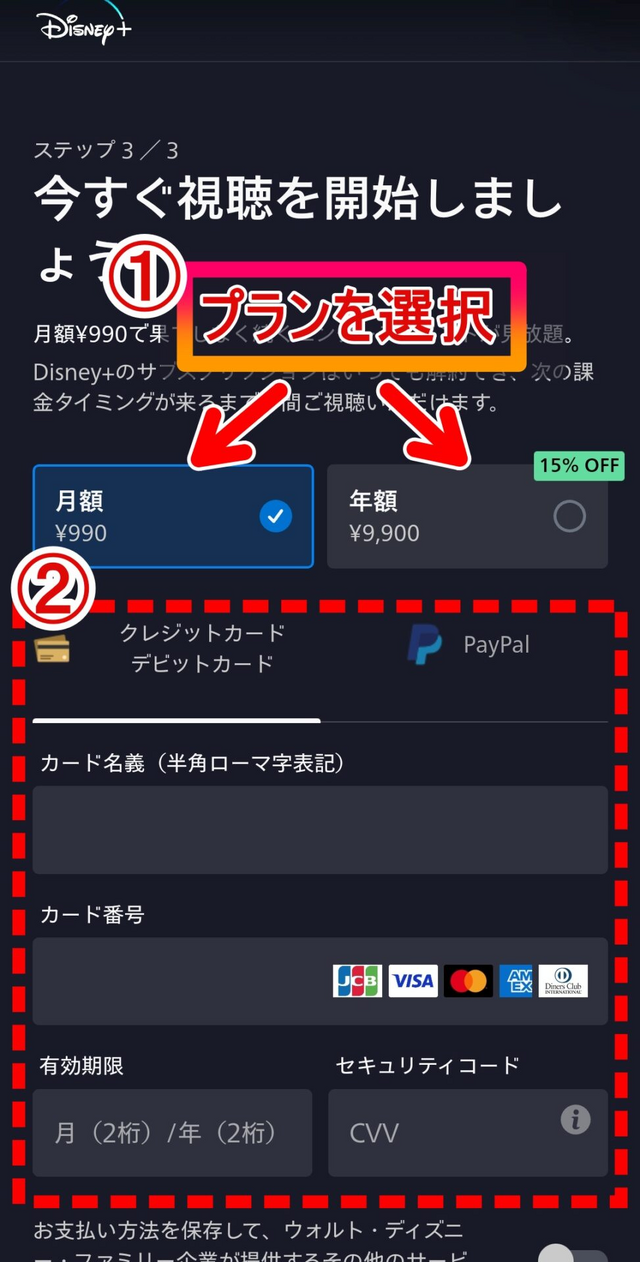The height and width of the screenshot is (1262, 640).
Task: Tap the CVV security code field
Action: click(x=440, y=1132)
